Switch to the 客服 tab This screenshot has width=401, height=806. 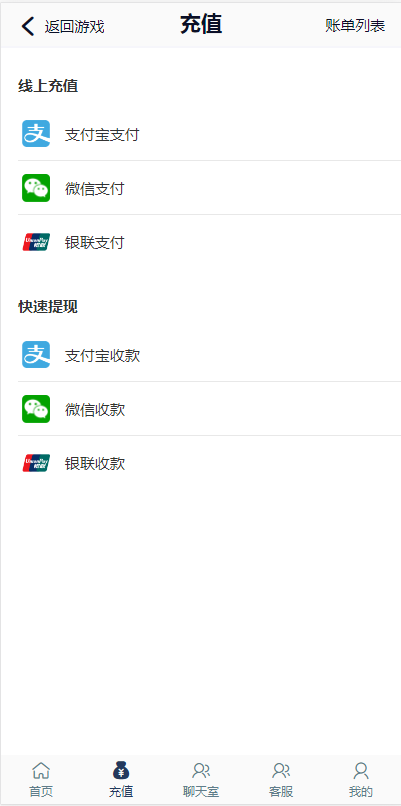[281, 780]
